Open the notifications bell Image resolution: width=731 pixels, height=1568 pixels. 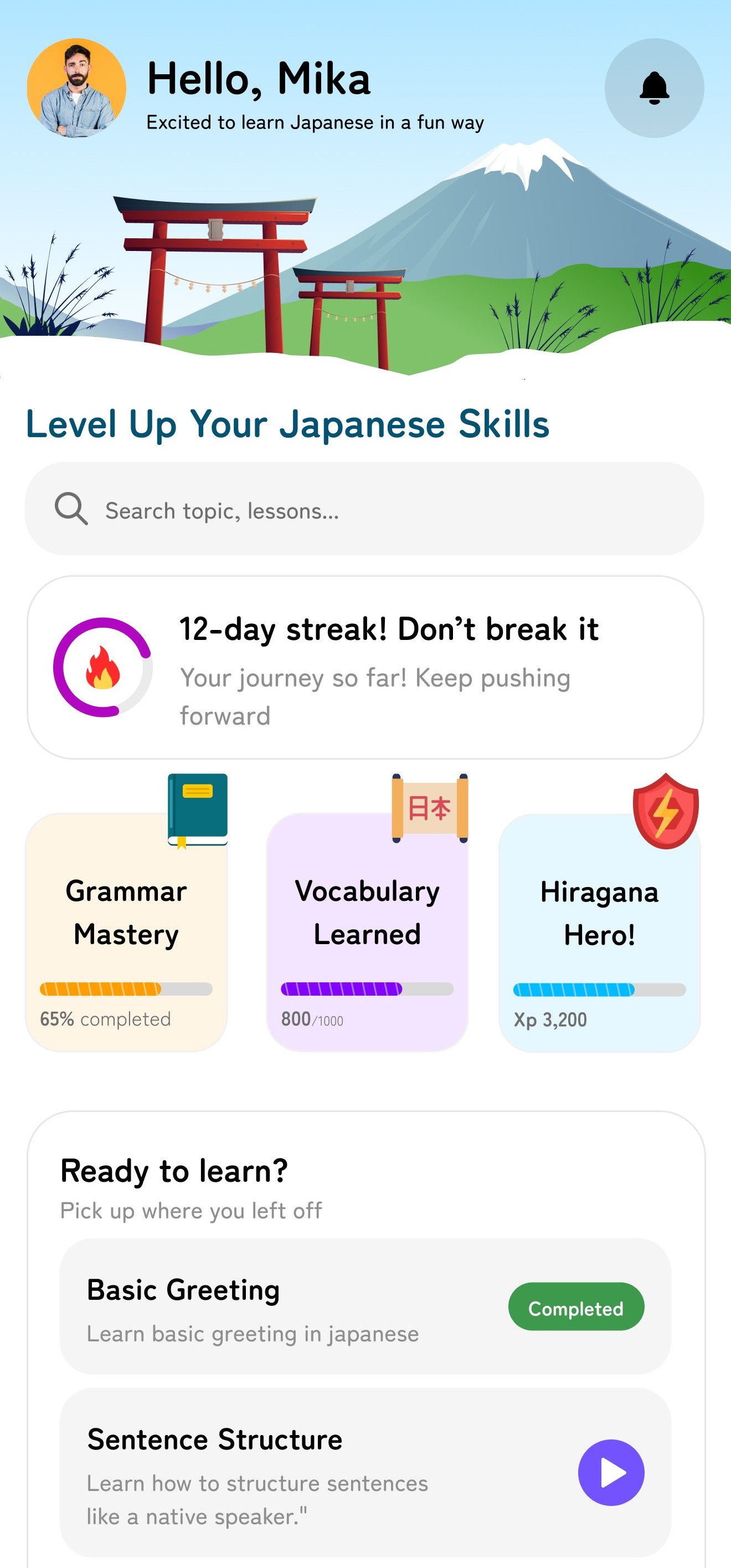[x=654, y=88]
